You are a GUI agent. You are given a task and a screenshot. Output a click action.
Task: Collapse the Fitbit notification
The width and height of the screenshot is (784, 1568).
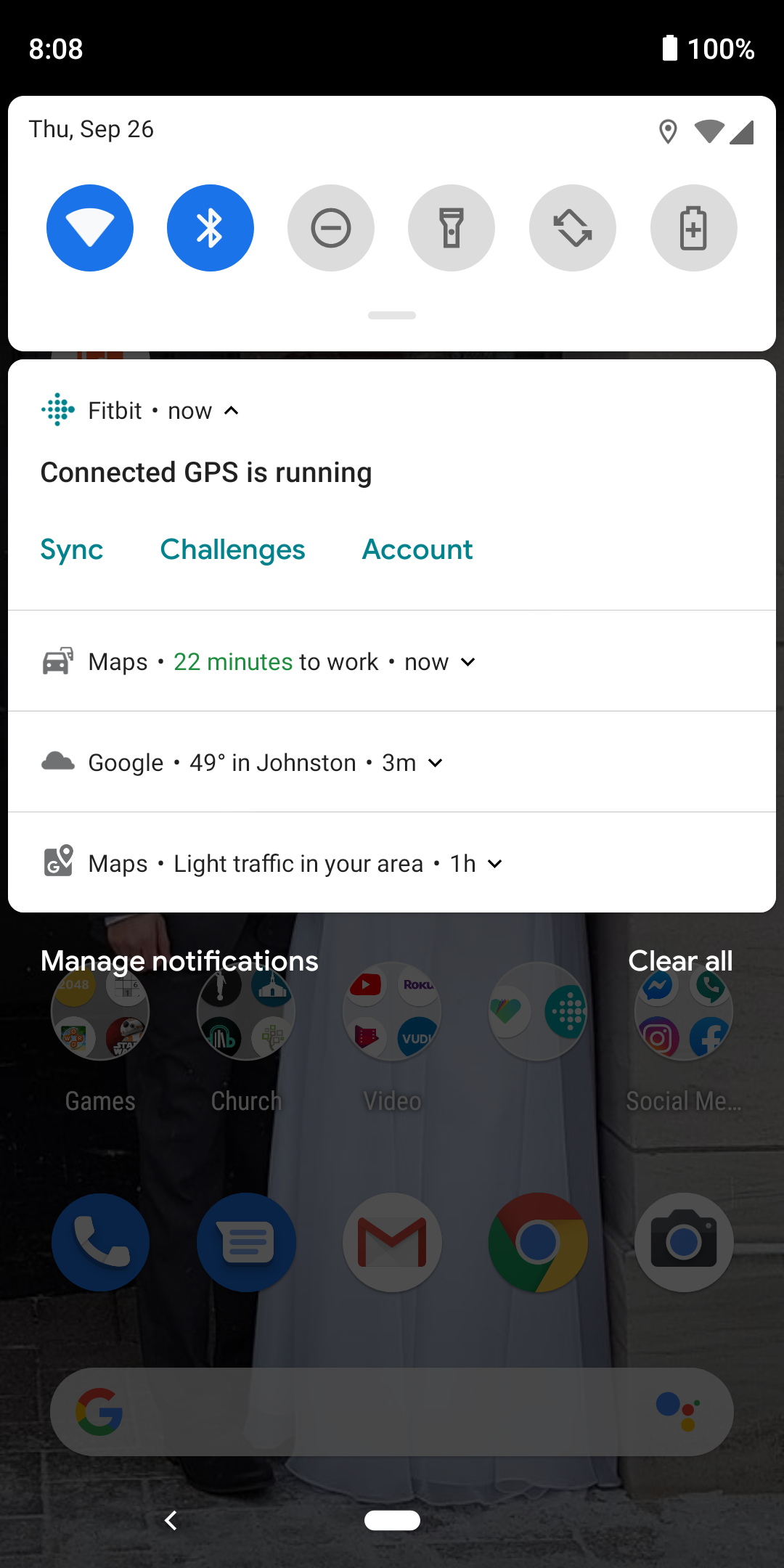232,411
